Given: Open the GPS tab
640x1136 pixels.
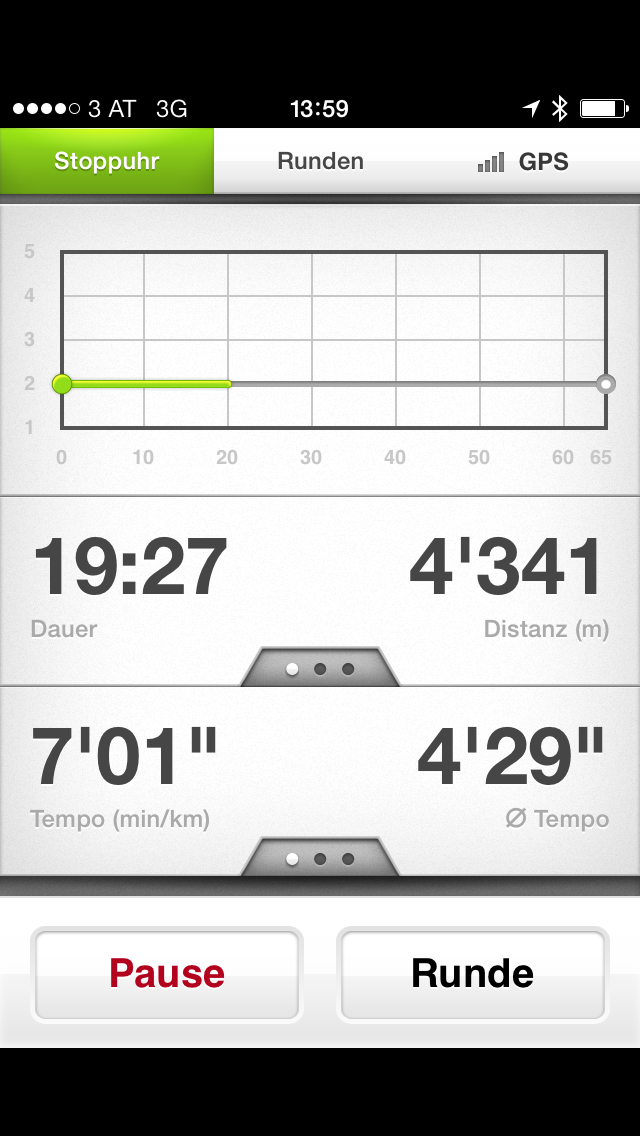Looking at the screenshot, I should [525, 161].
